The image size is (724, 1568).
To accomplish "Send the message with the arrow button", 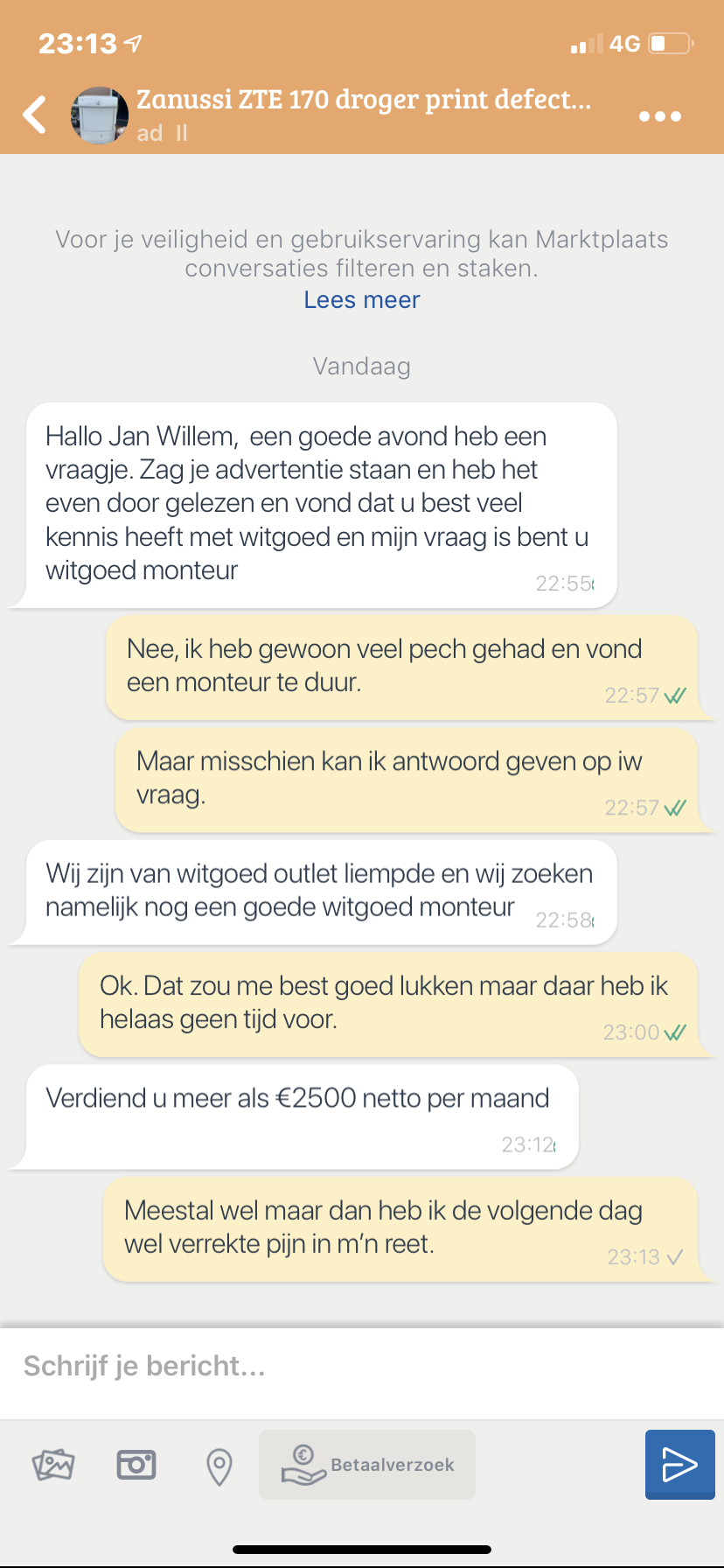I will pos(679,1465).
